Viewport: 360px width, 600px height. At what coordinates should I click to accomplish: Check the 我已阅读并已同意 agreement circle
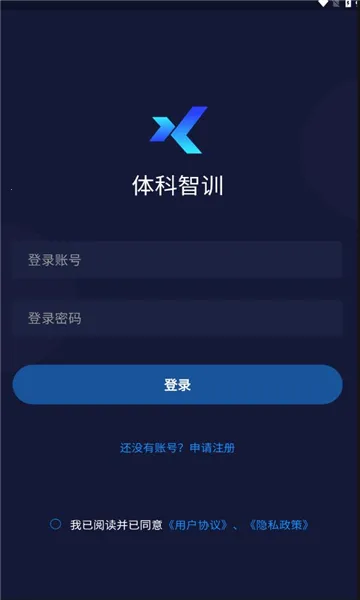(x=55, y=524)
